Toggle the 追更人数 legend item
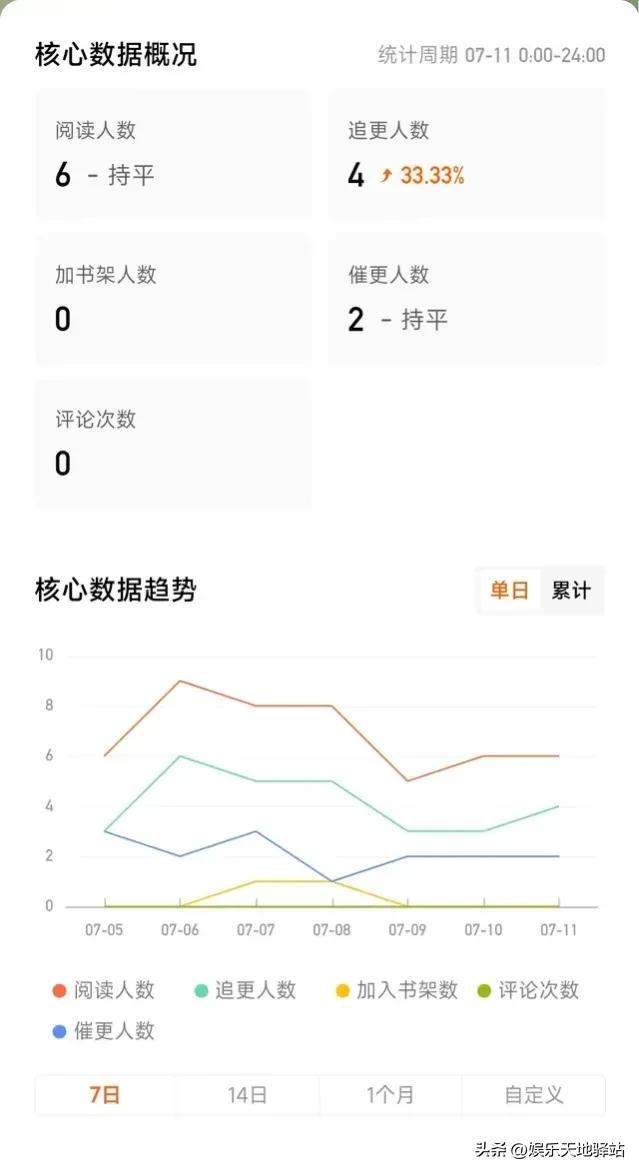 [x=246, y=990]
